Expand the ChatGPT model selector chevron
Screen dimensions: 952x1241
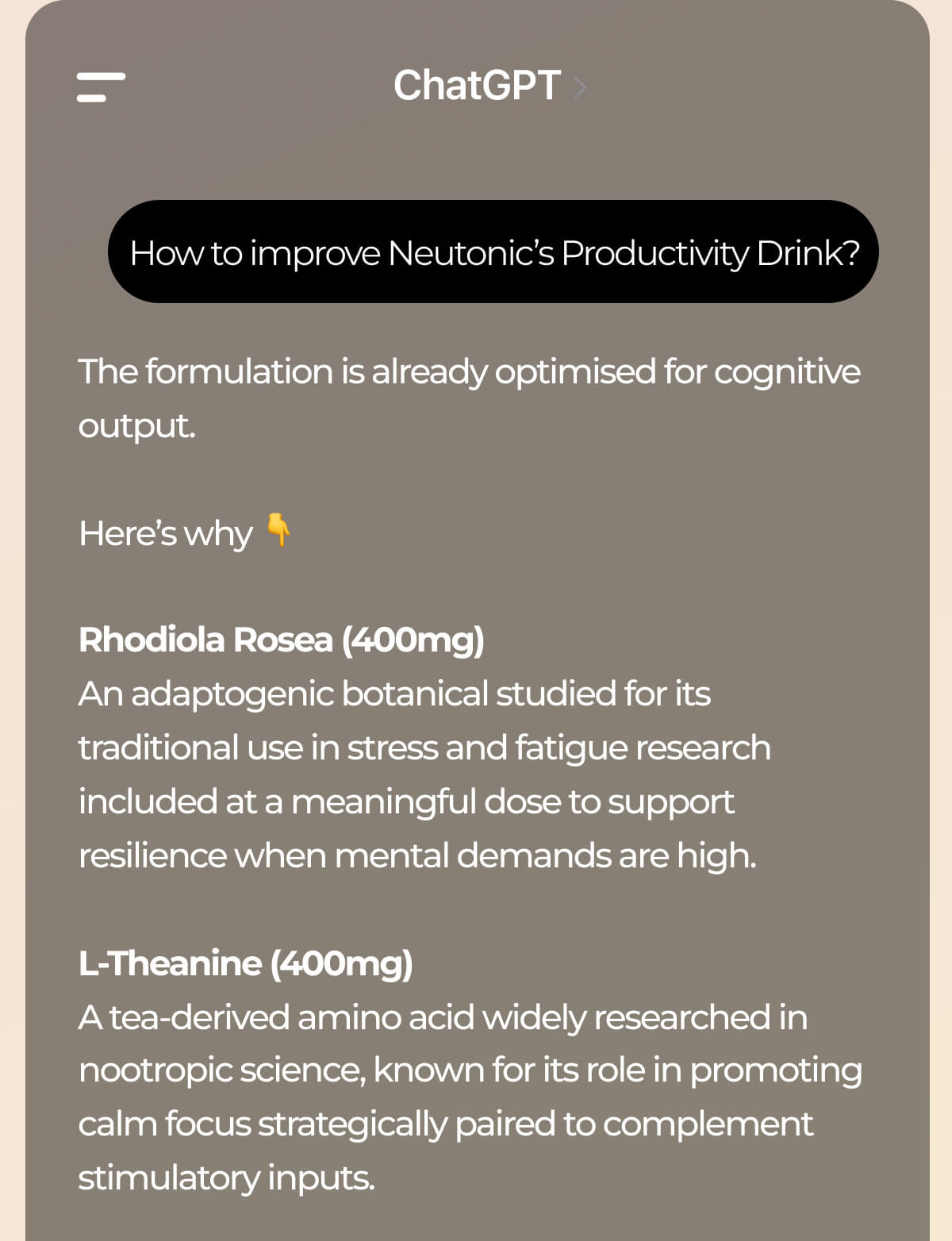(x=580, y=87)
